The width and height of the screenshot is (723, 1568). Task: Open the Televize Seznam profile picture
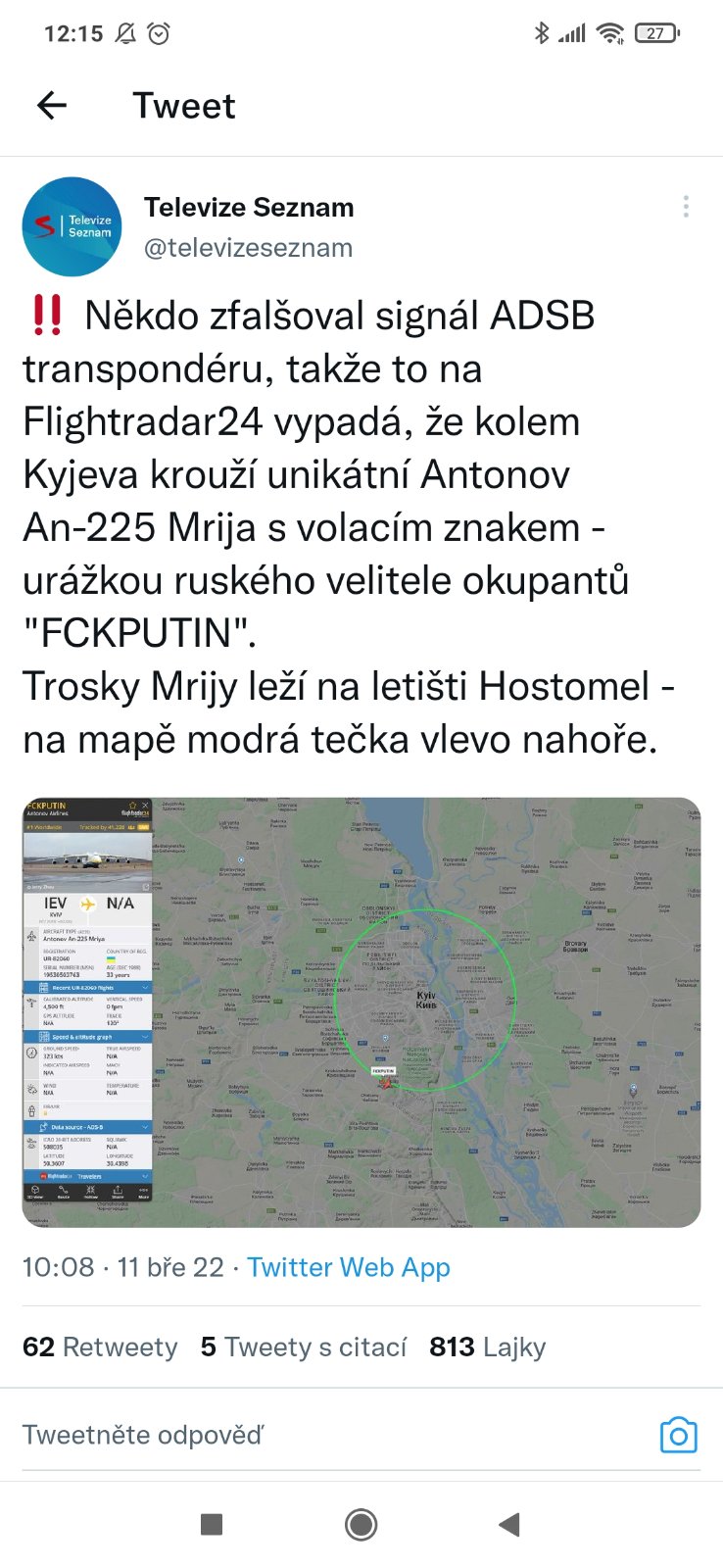coord(72,226)
